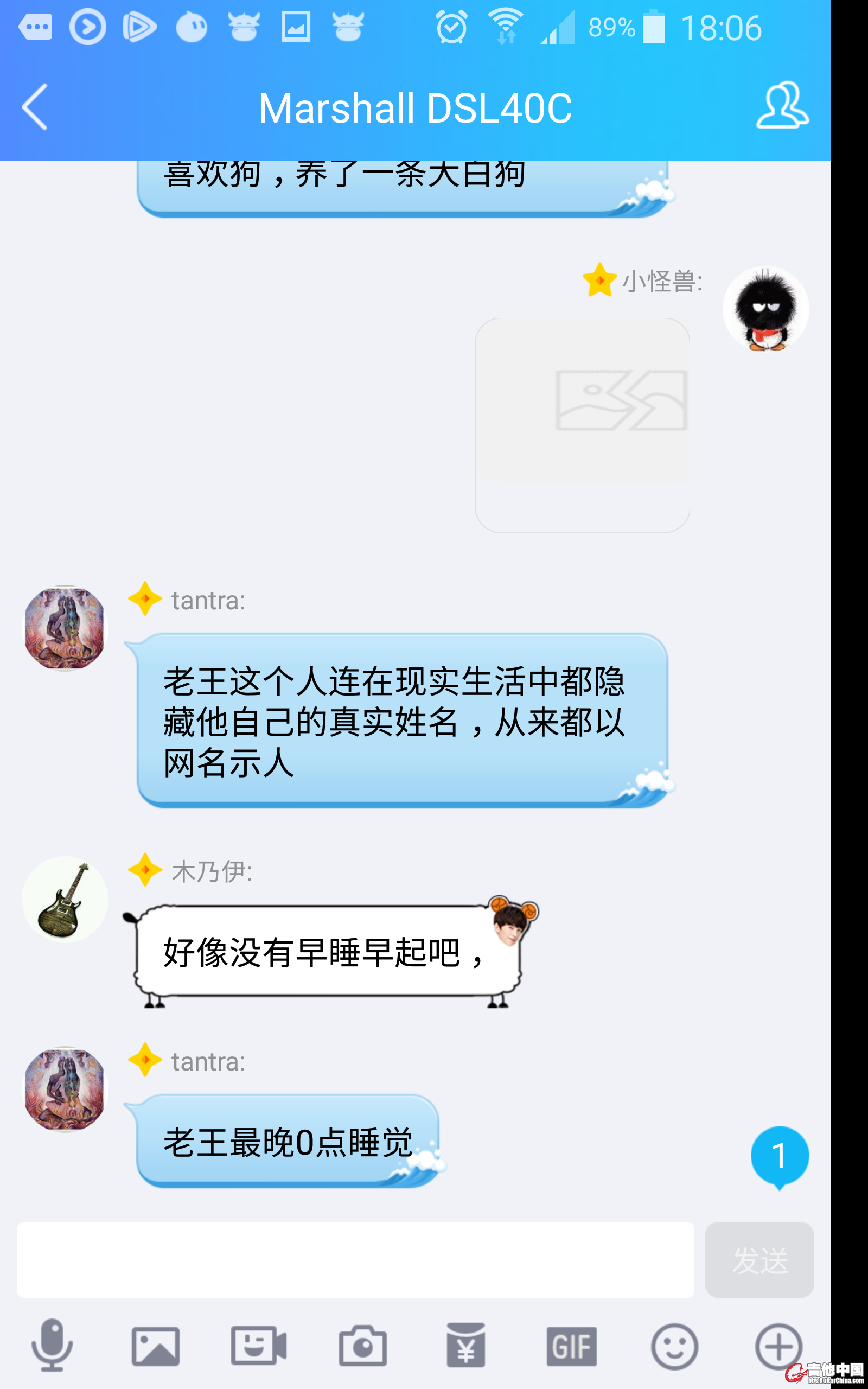Attach a picture from gallery
The image size is (868, 1389).
(x=155, y=1346)
